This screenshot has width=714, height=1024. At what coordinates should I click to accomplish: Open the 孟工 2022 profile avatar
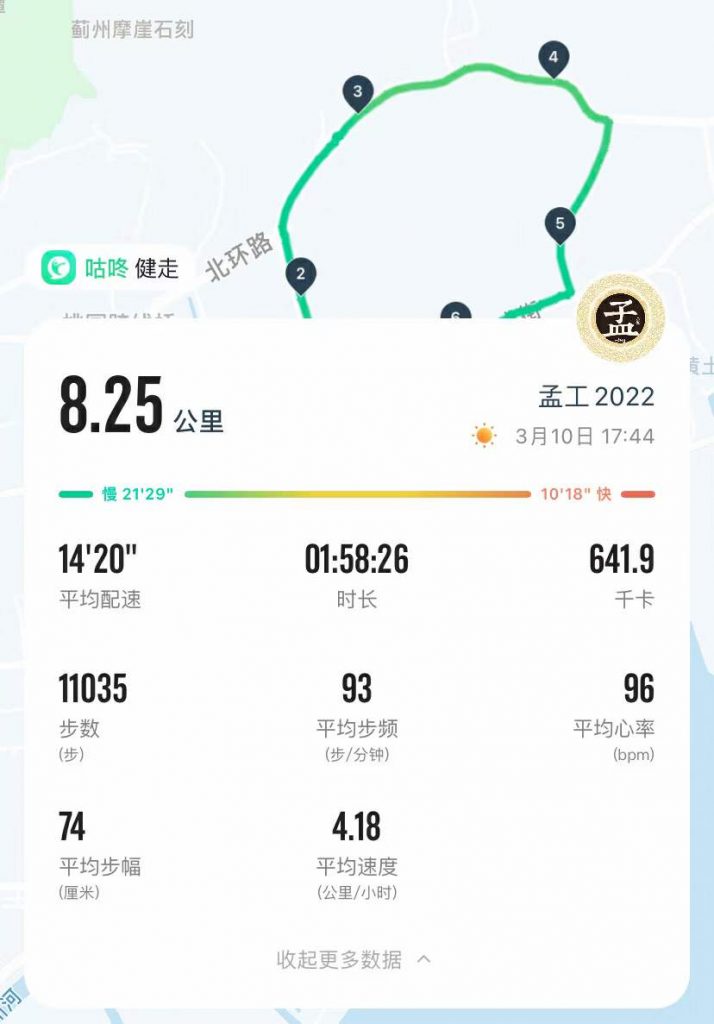point(621,319)
